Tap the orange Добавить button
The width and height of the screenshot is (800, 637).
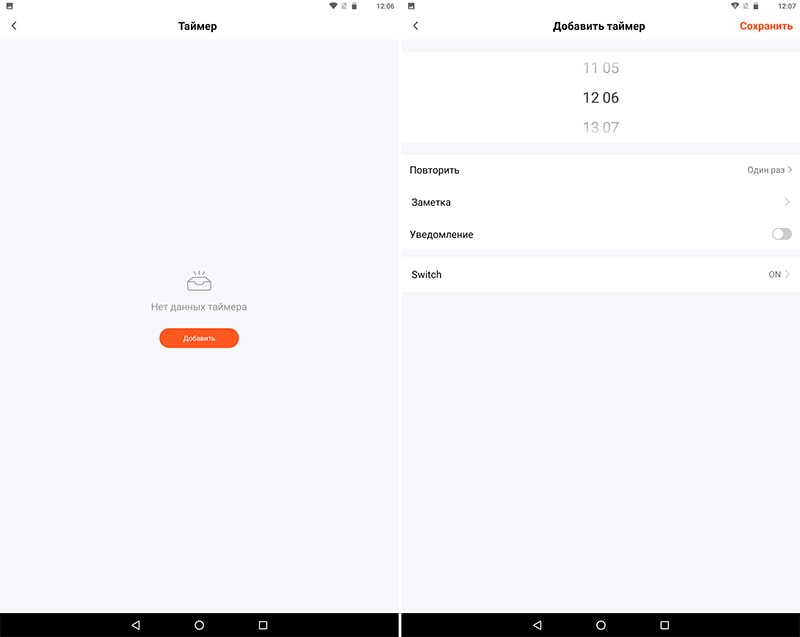[199, 338]
